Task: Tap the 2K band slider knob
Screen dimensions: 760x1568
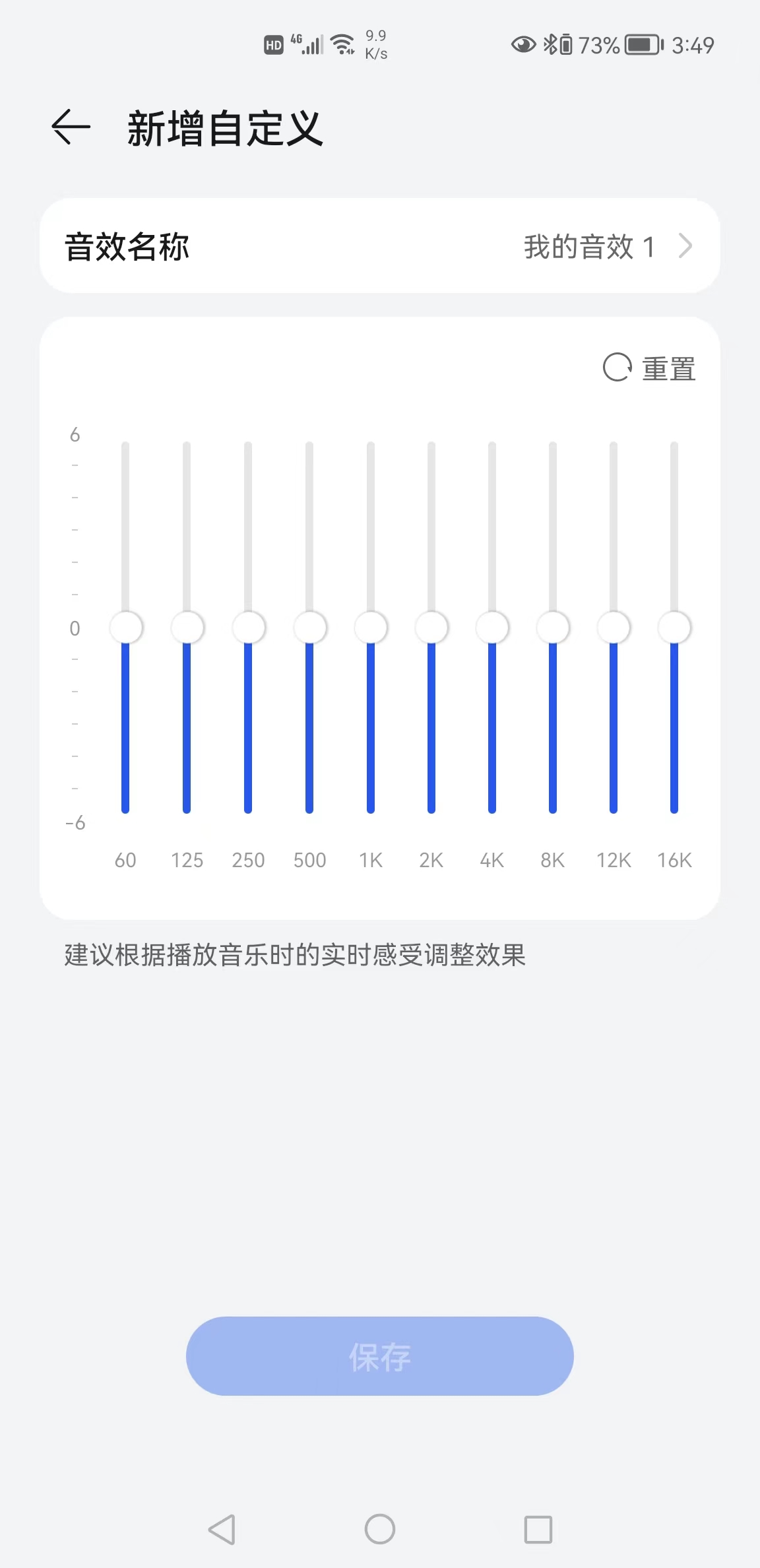Action: (x=431, y=627)
